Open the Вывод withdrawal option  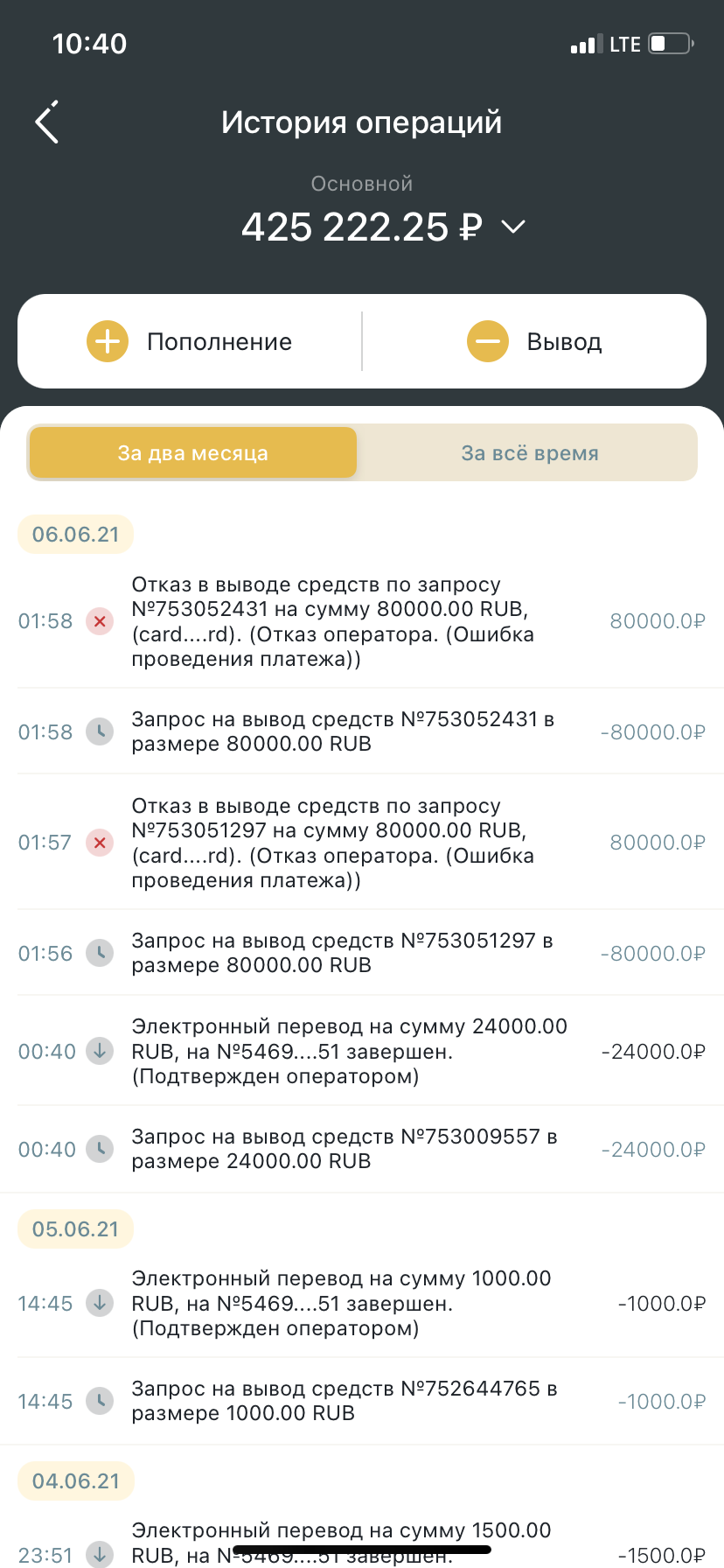(x=534, y=341)
